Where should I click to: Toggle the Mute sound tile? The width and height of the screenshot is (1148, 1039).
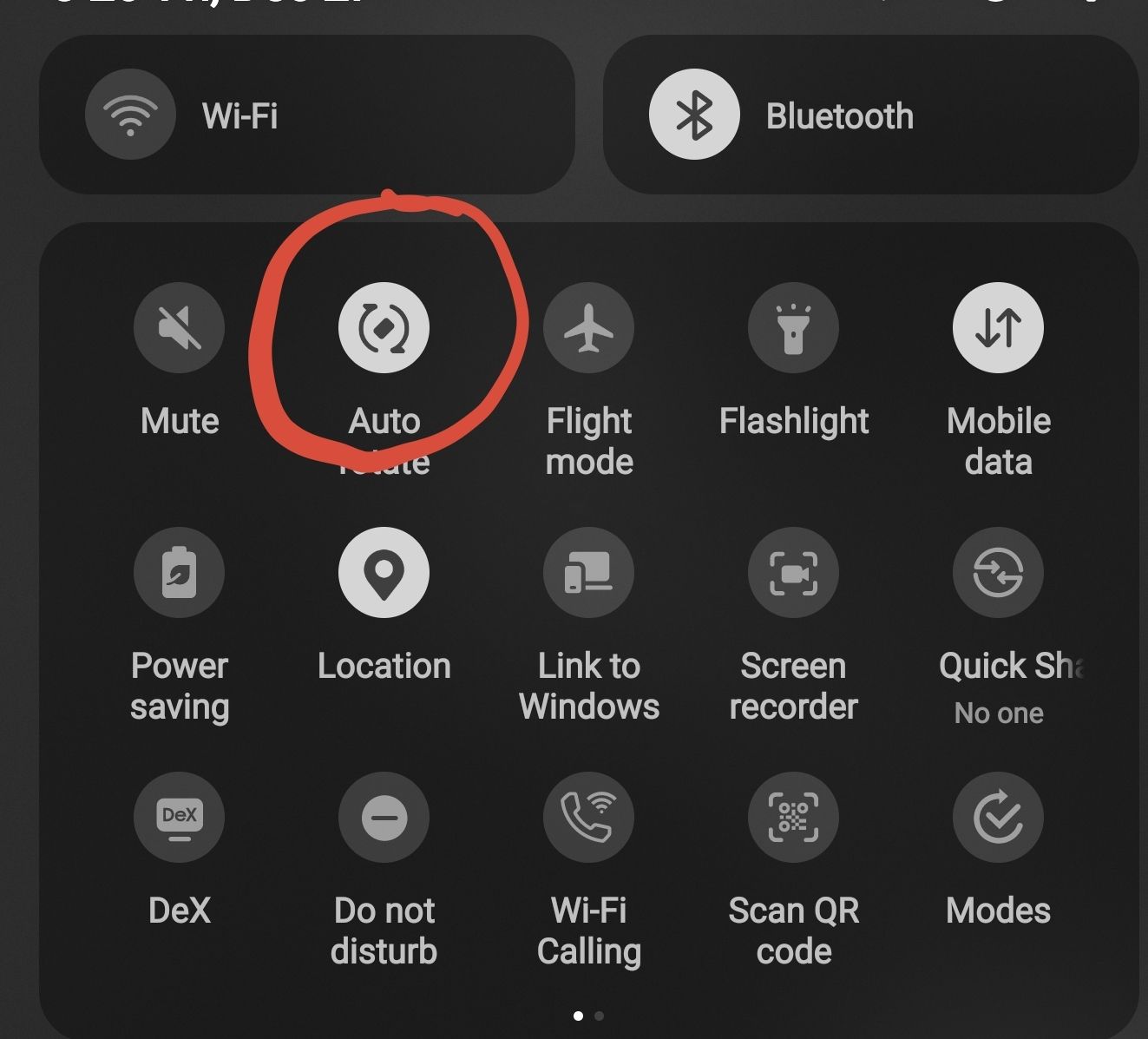tap(179, 328)
